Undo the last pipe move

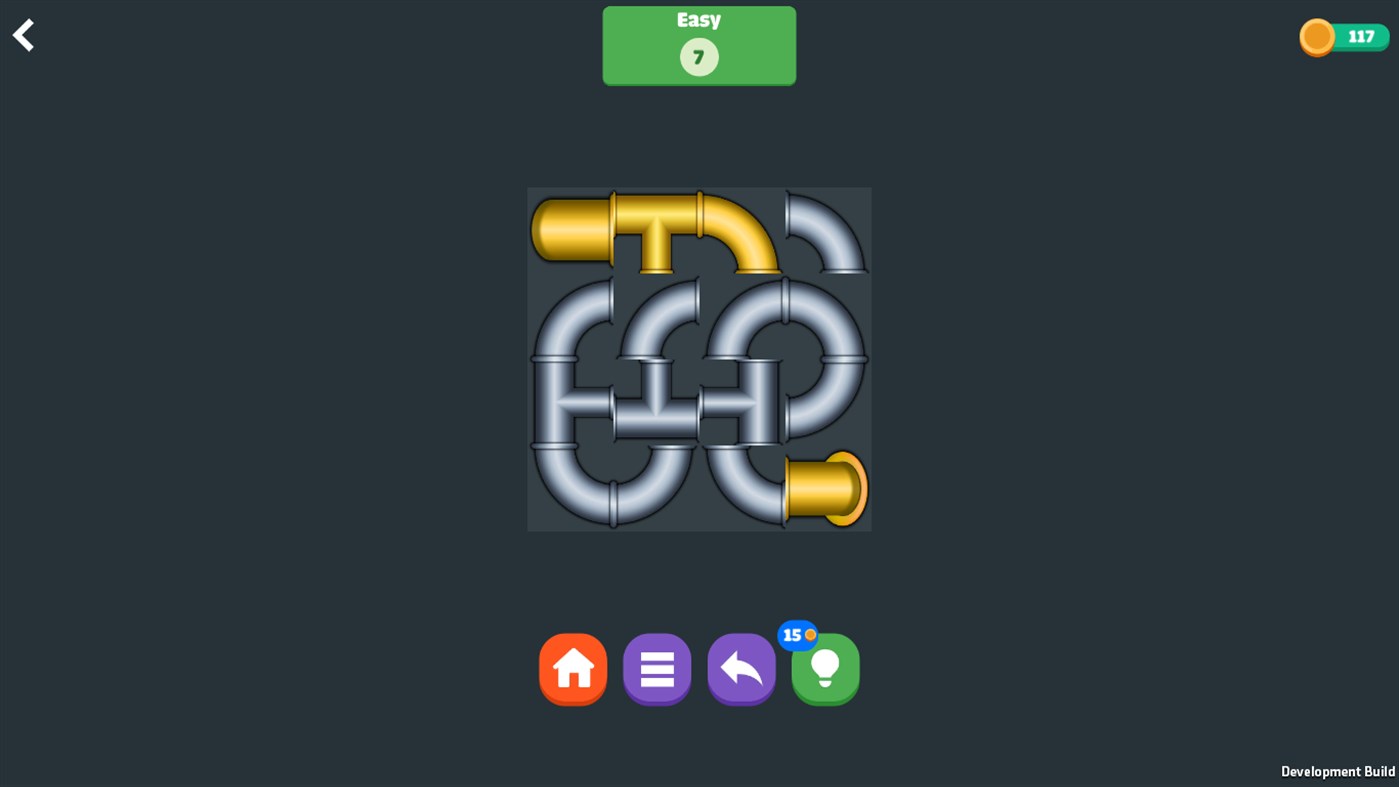click(741, 669)
